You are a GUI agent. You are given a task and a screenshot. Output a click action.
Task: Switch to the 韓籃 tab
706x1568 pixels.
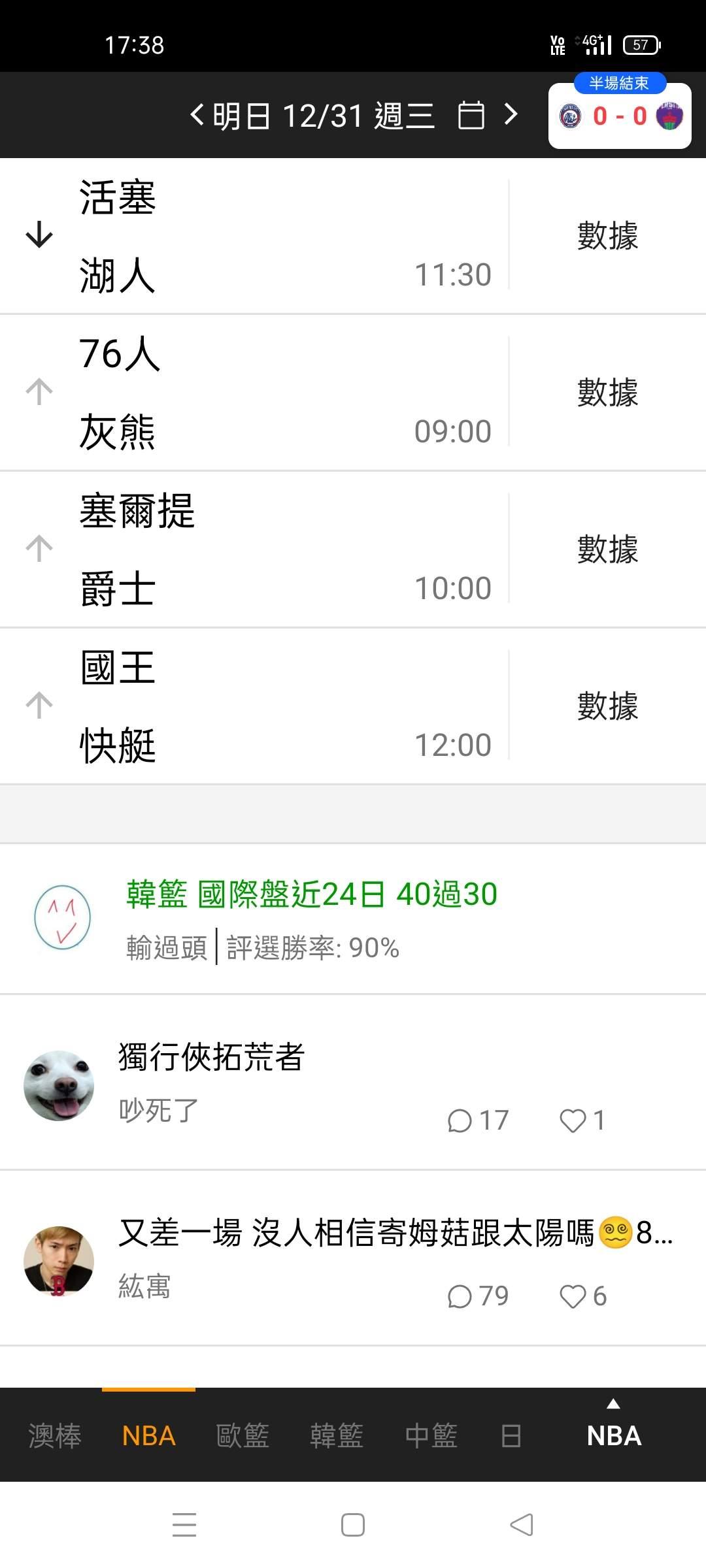pyautogui.click(x=337, y=1436)
